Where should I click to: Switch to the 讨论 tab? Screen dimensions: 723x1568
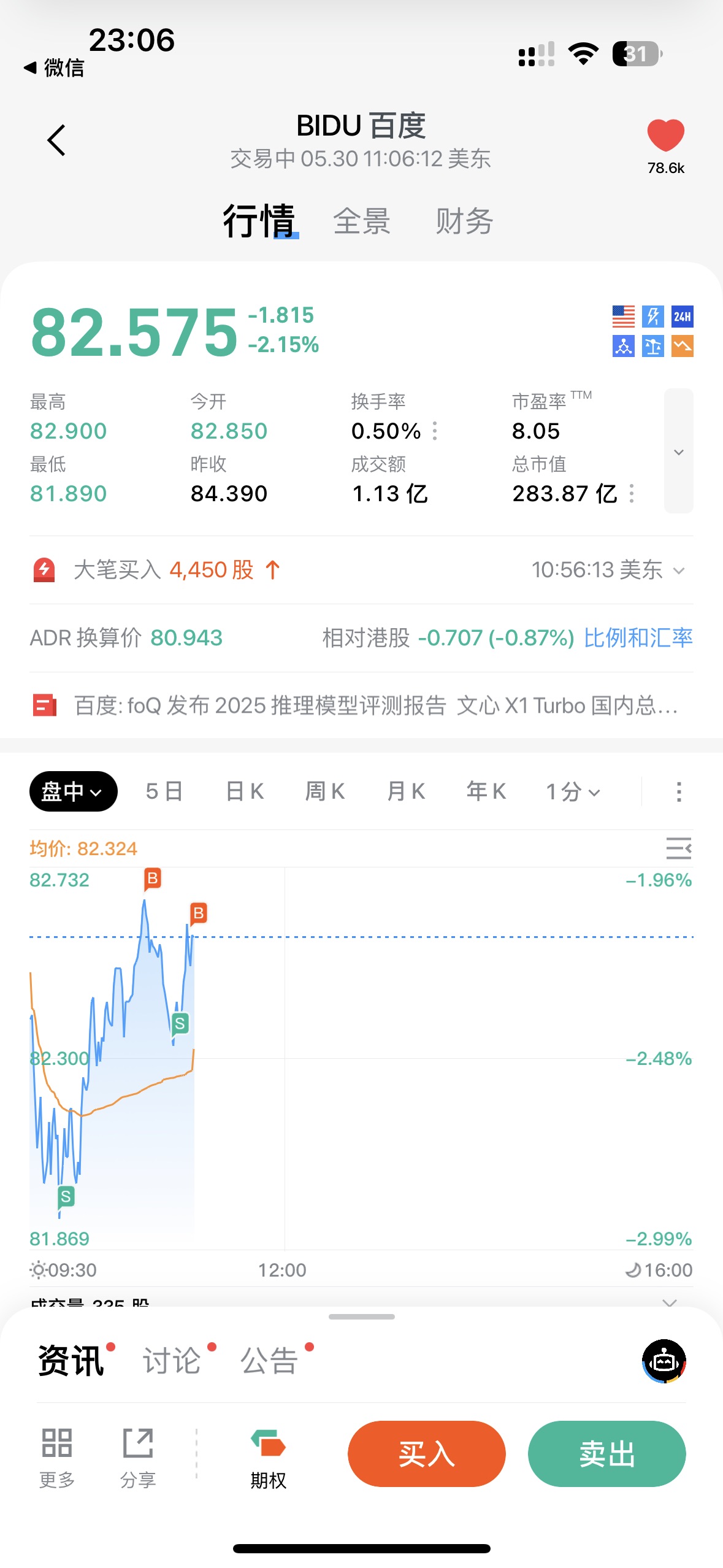point(172,1361)
